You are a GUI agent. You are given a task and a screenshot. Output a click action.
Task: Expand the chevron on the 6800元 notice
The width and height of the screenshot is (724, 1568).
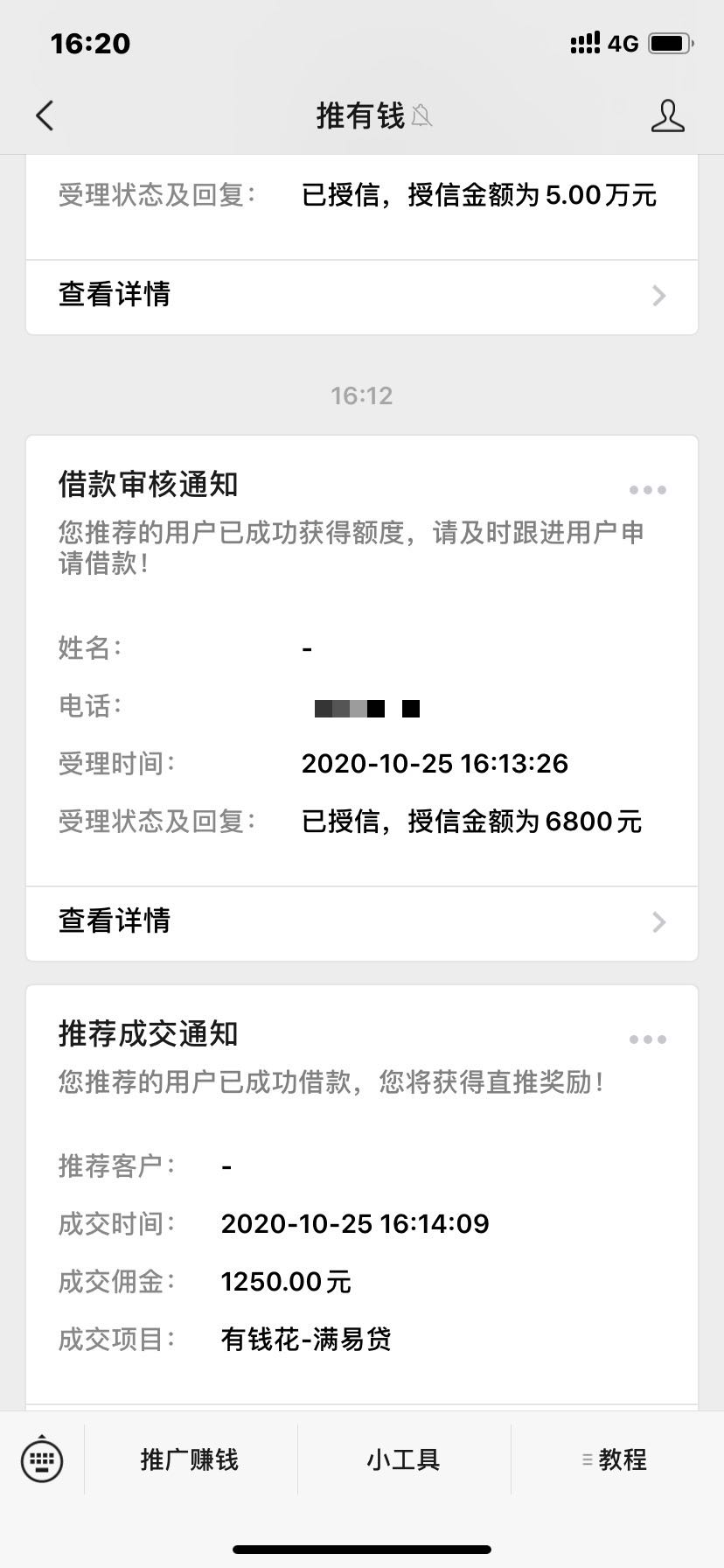point(659,920)
